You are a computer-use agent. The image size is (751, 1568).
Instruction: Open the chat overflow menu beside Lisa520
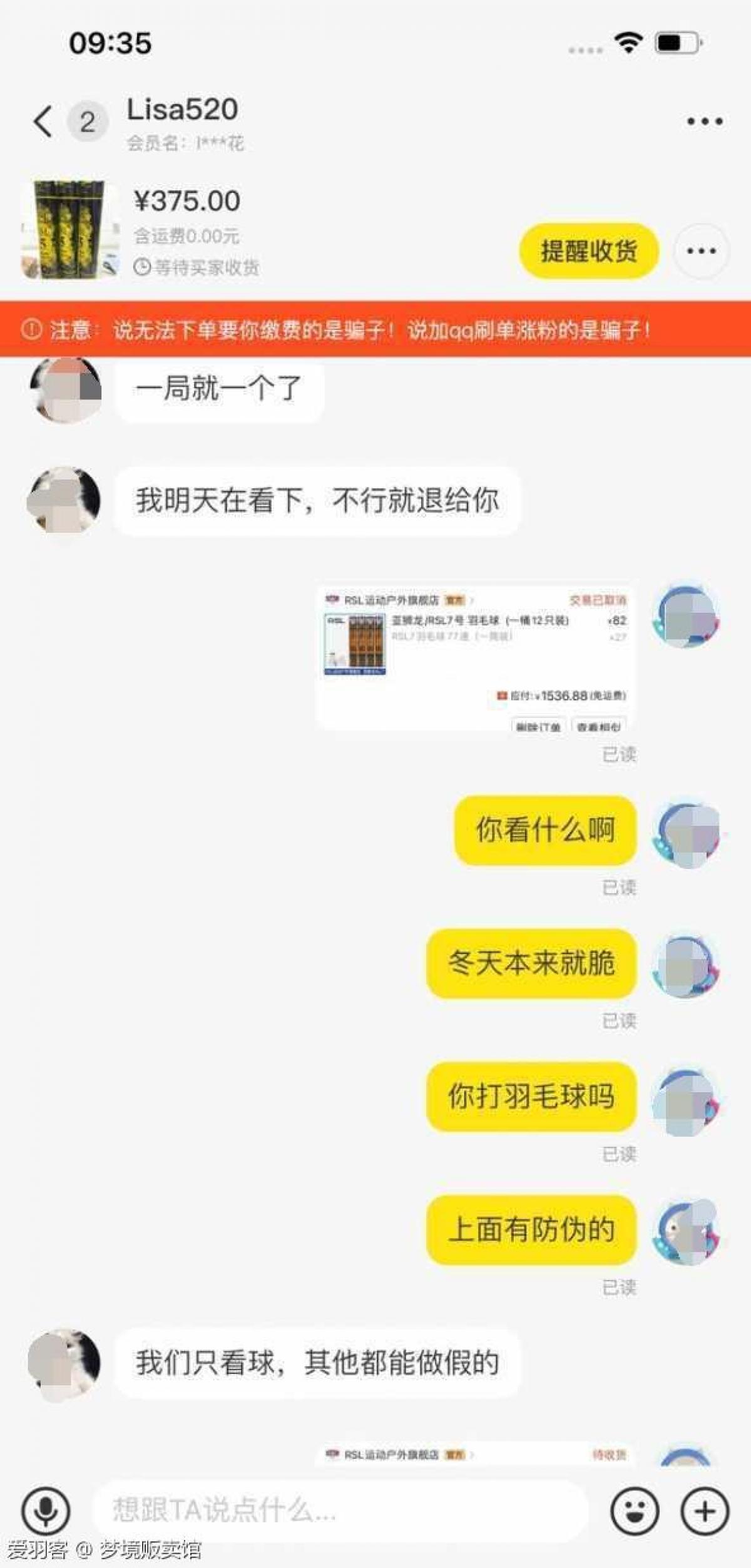click(x=705, y=121)
